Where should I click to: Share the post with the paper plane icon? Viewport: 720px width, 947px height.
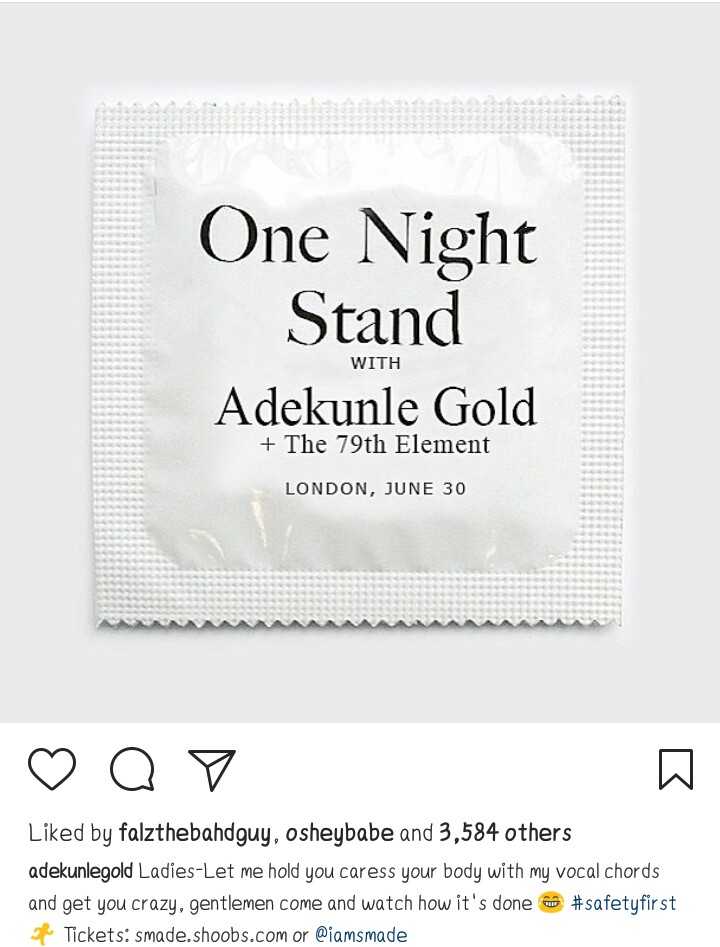212,769
